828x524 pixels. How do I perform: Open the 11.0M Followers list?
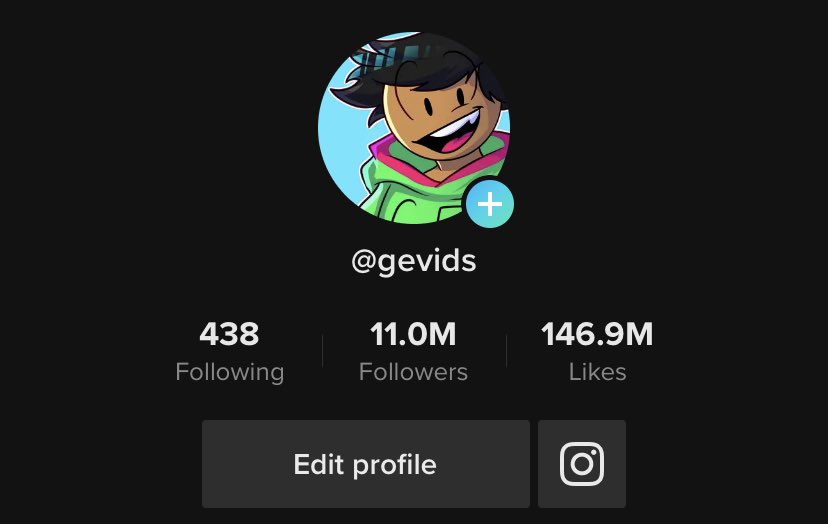point(413,351)
